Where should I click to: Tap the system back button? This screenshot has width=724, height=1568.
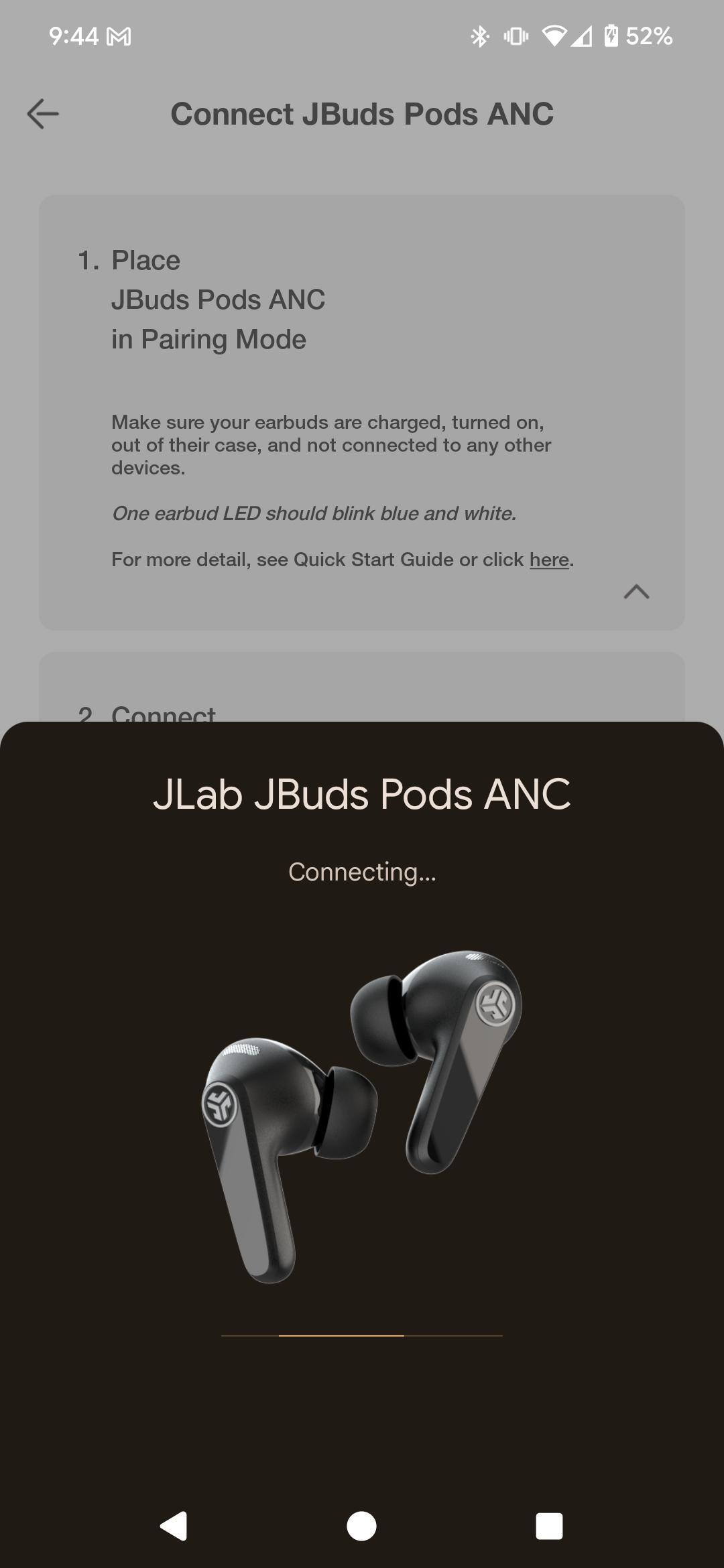point(174,1526)
